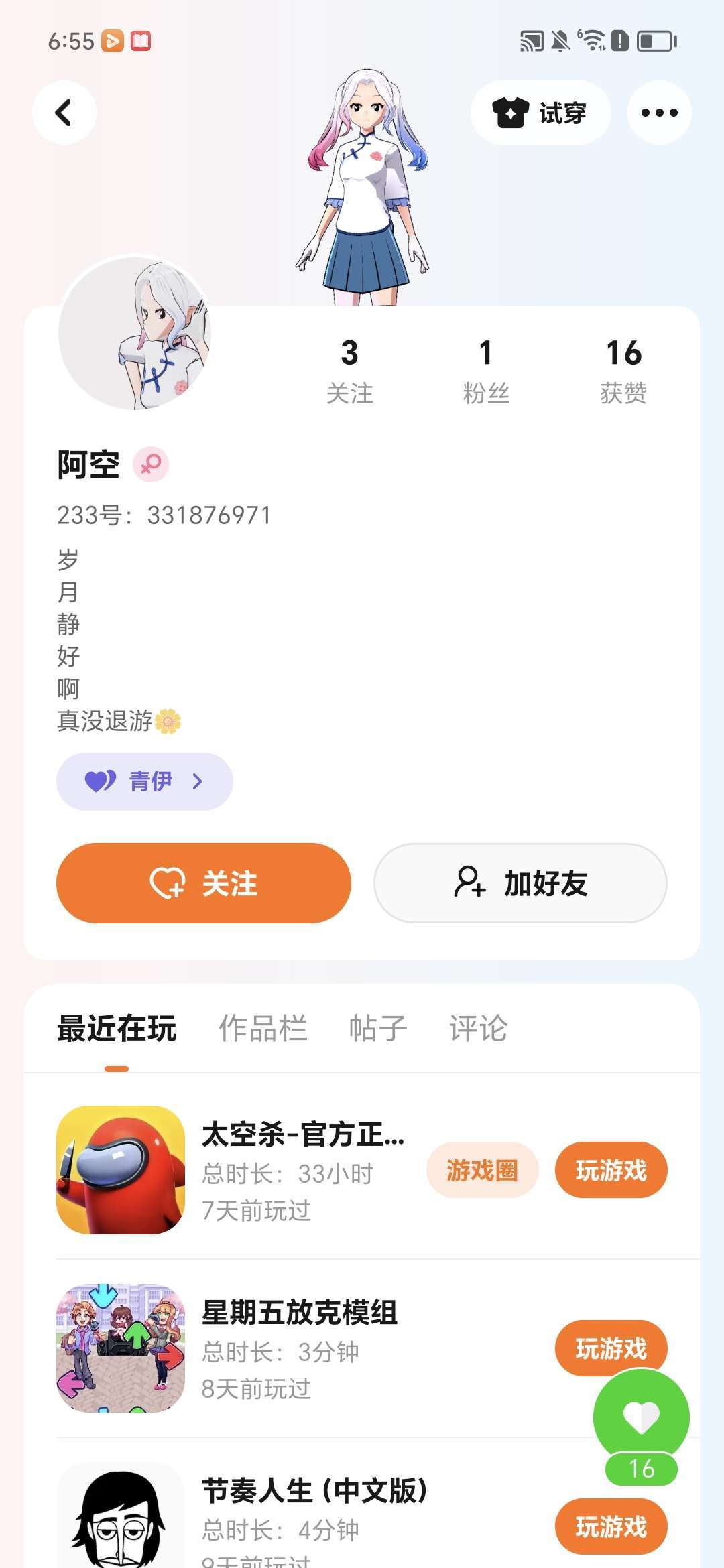Image resolution: width=724 pixels, height=1568 pixels.
Task: Switch to the 帖子 tab
Action: (x=378, y=1028)
